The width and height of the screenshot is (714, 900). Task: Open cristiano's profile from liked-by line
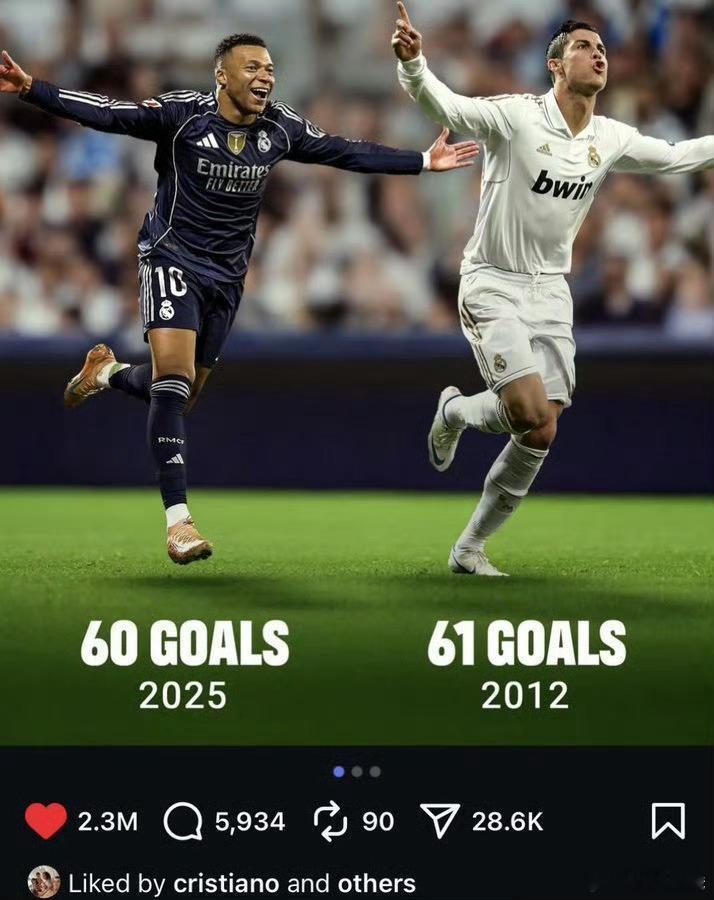click(227, 884)
